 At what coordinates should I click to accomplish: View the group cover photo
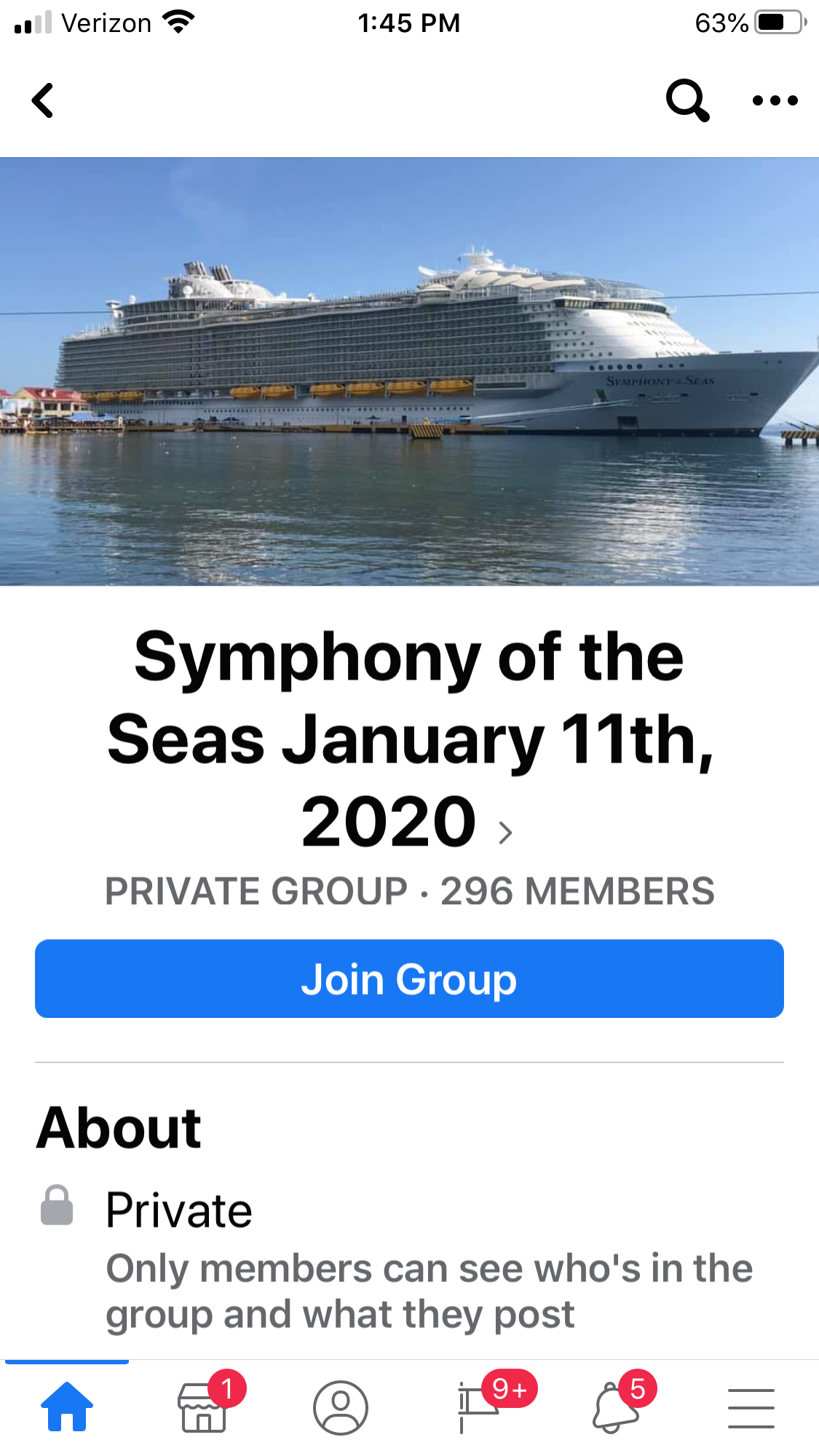(409, 372)
